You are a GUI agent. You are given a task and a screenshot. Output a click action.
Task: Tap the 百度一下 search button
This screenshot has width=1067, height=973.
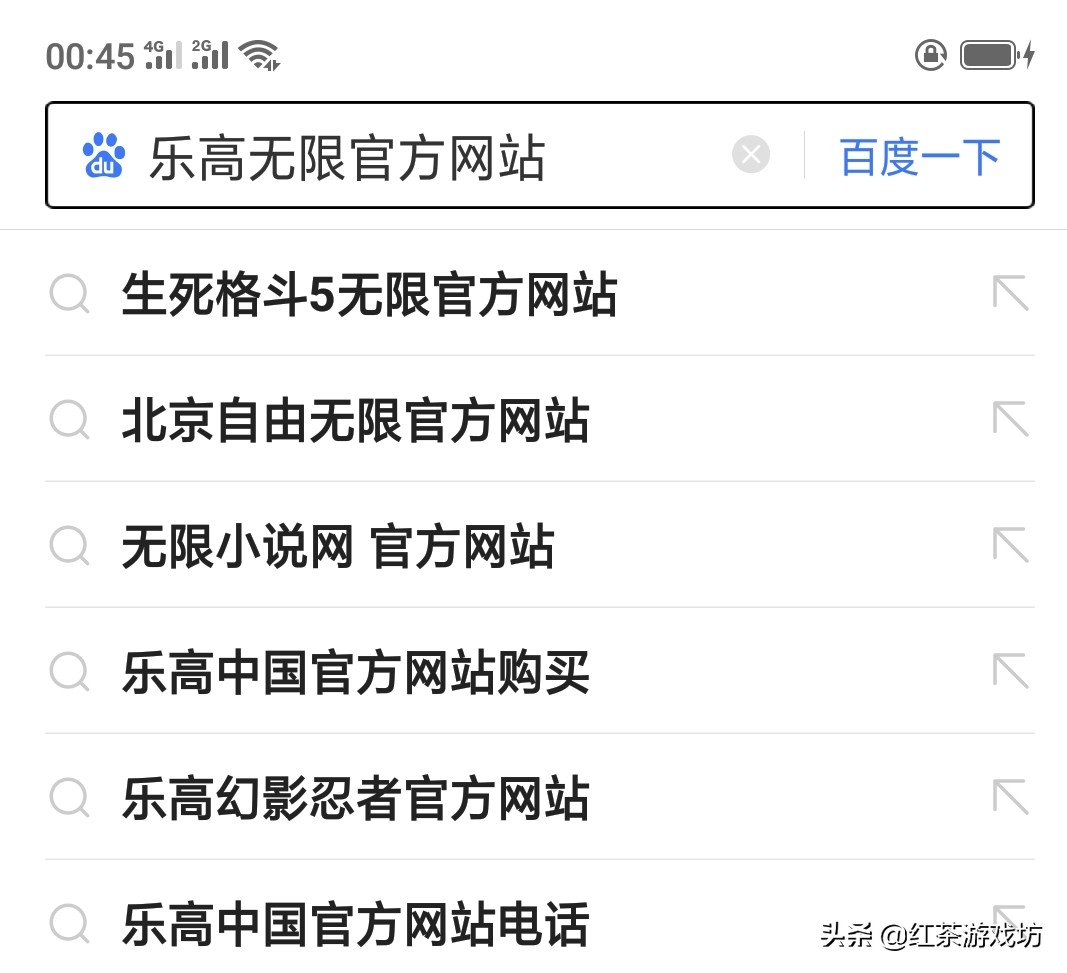click(x=920, y=156)
